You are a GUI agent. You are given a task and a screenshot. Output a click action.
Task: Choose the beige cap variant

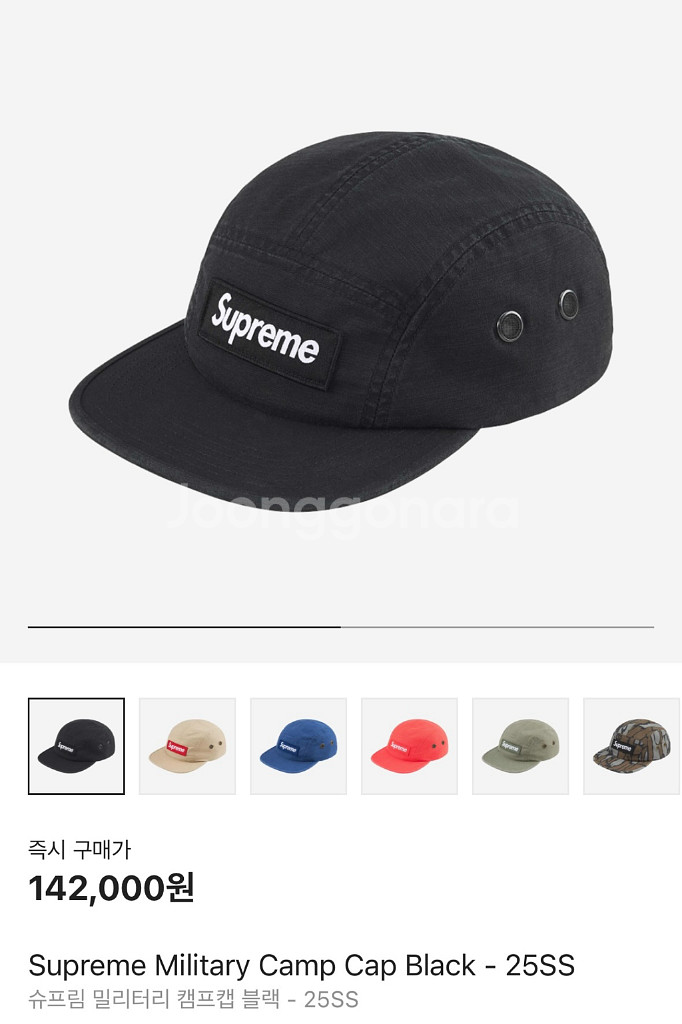point(188,746)
